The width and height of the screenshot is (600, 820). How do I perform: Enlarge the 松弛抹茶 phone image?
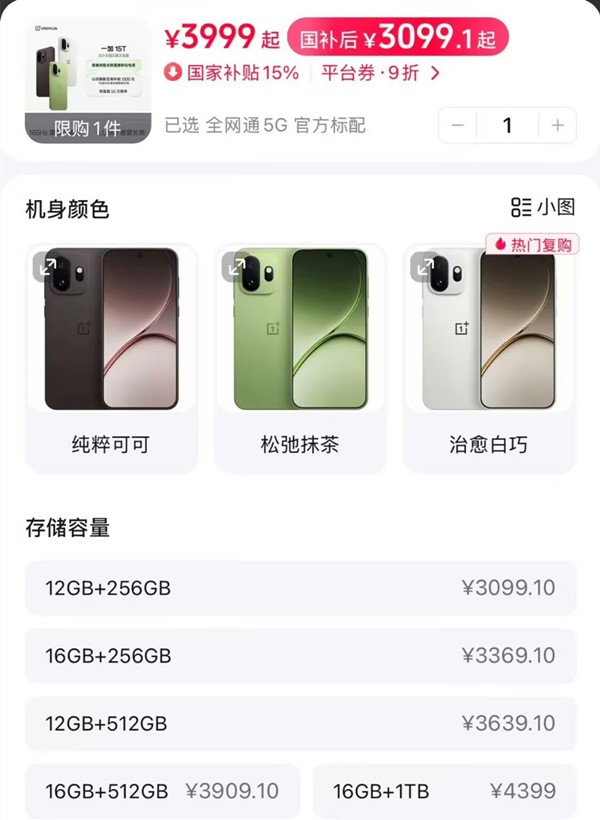tap(236, 267)
